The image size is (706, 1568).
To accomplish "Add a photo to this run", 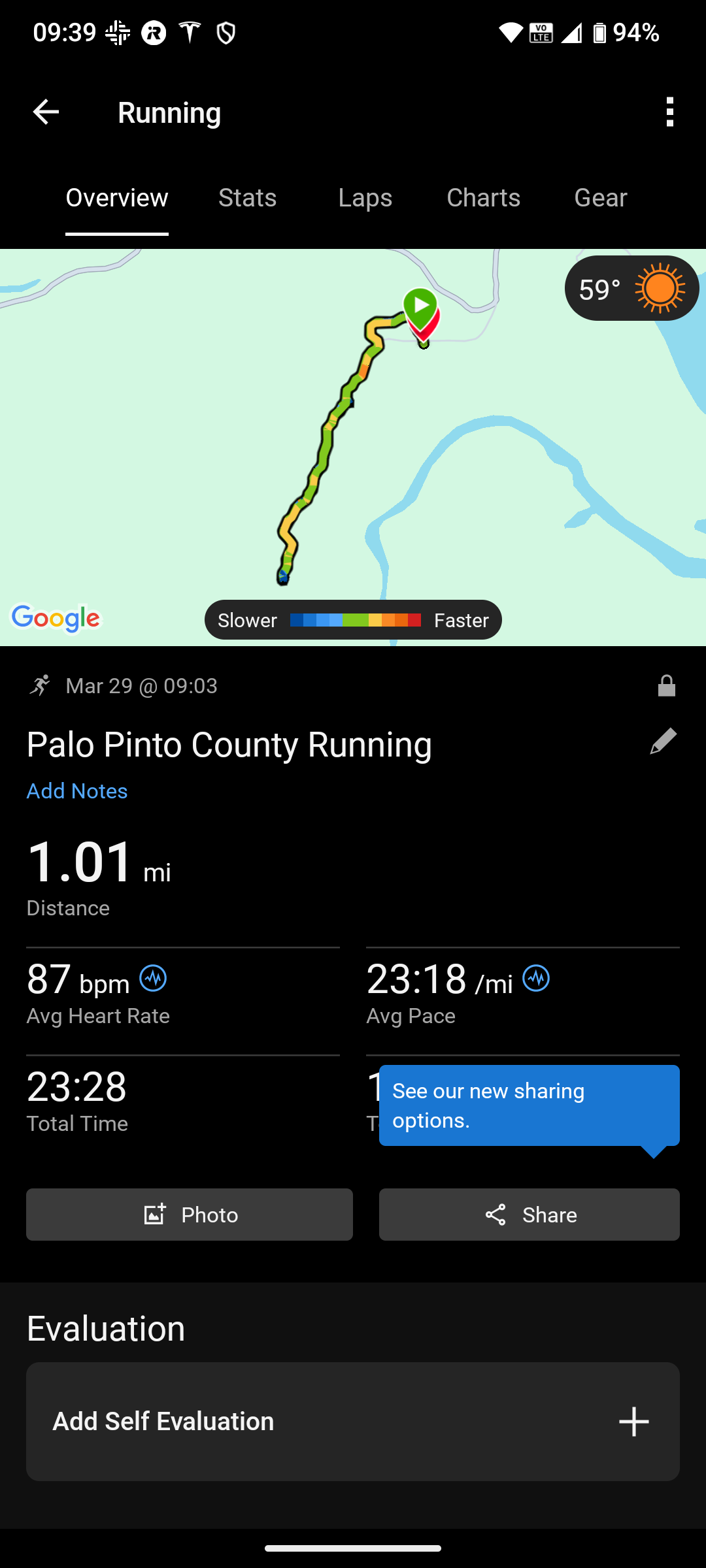I will tap(190, 1215).
